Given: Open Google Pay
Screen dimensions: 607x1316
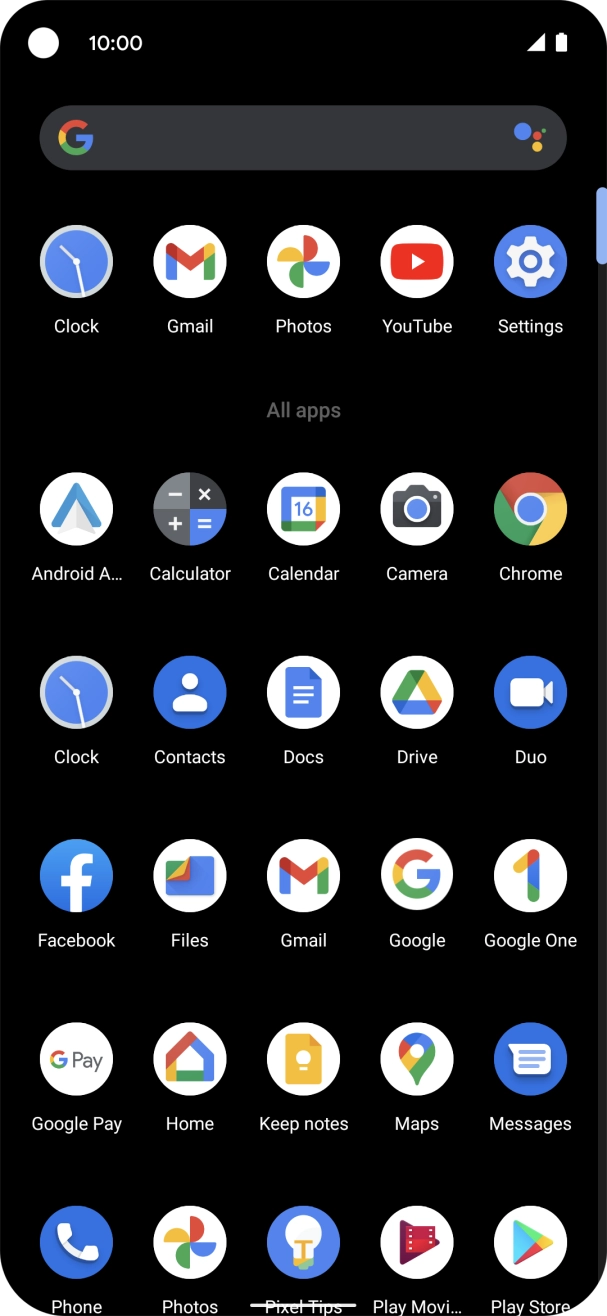Looking at the screenshot, I should (x=76, y=1059).
